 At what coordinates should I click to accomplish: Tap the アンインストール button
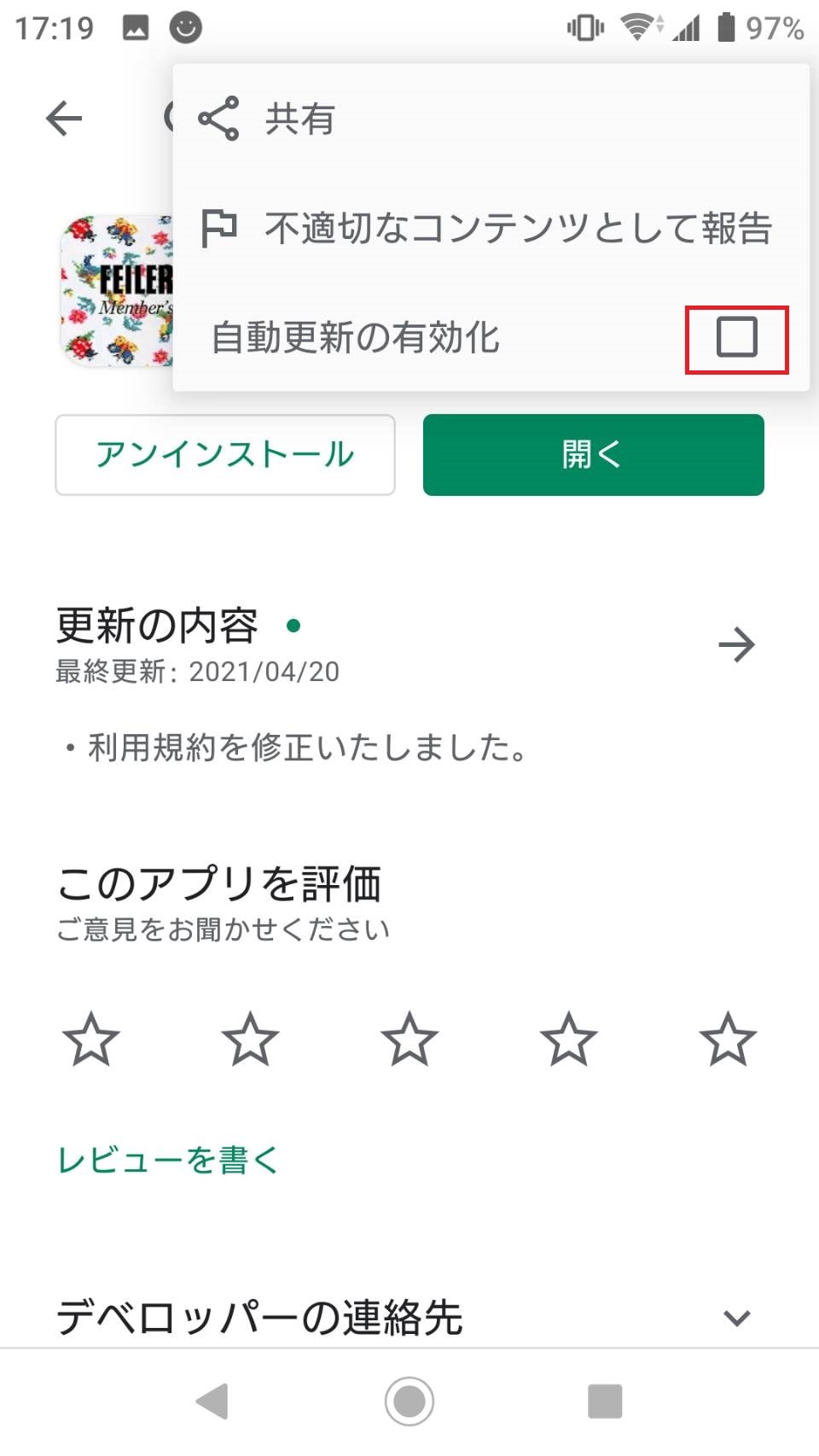point(225,455)
